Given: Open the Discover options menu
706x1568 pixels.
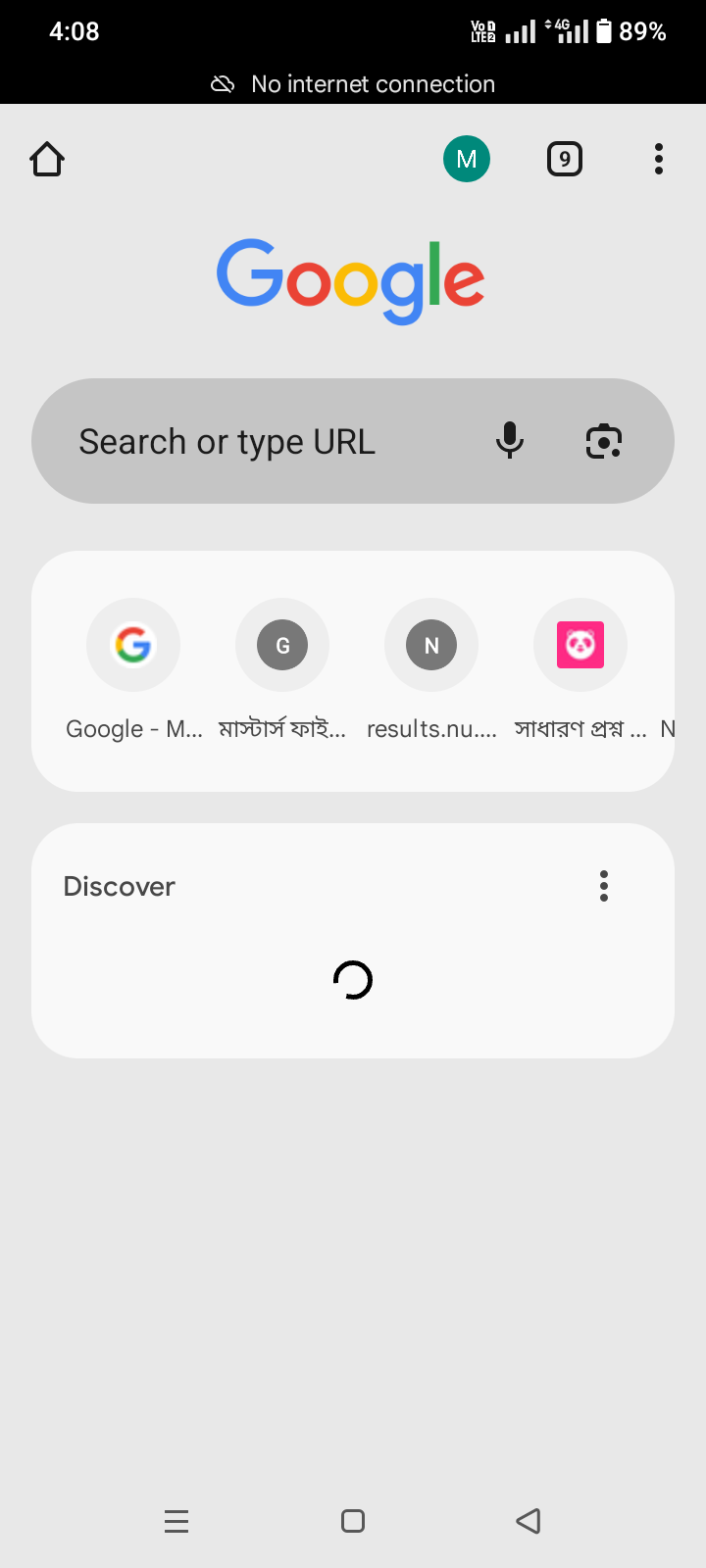Looking at the screenshot, I should (604, 886).
